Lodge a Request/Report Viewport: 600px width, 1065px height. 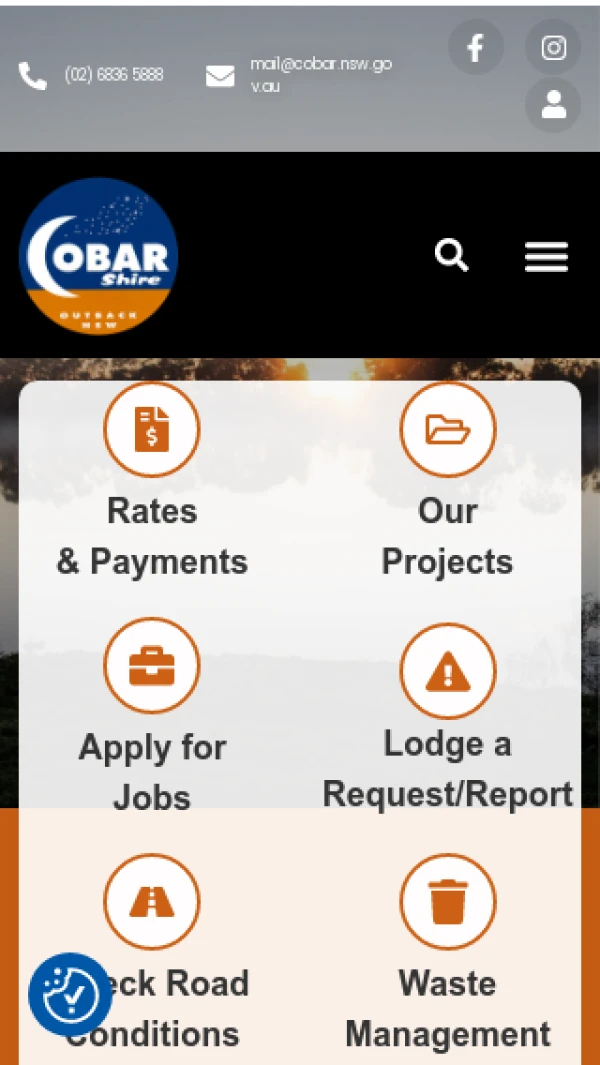click(x=447, y=671)
